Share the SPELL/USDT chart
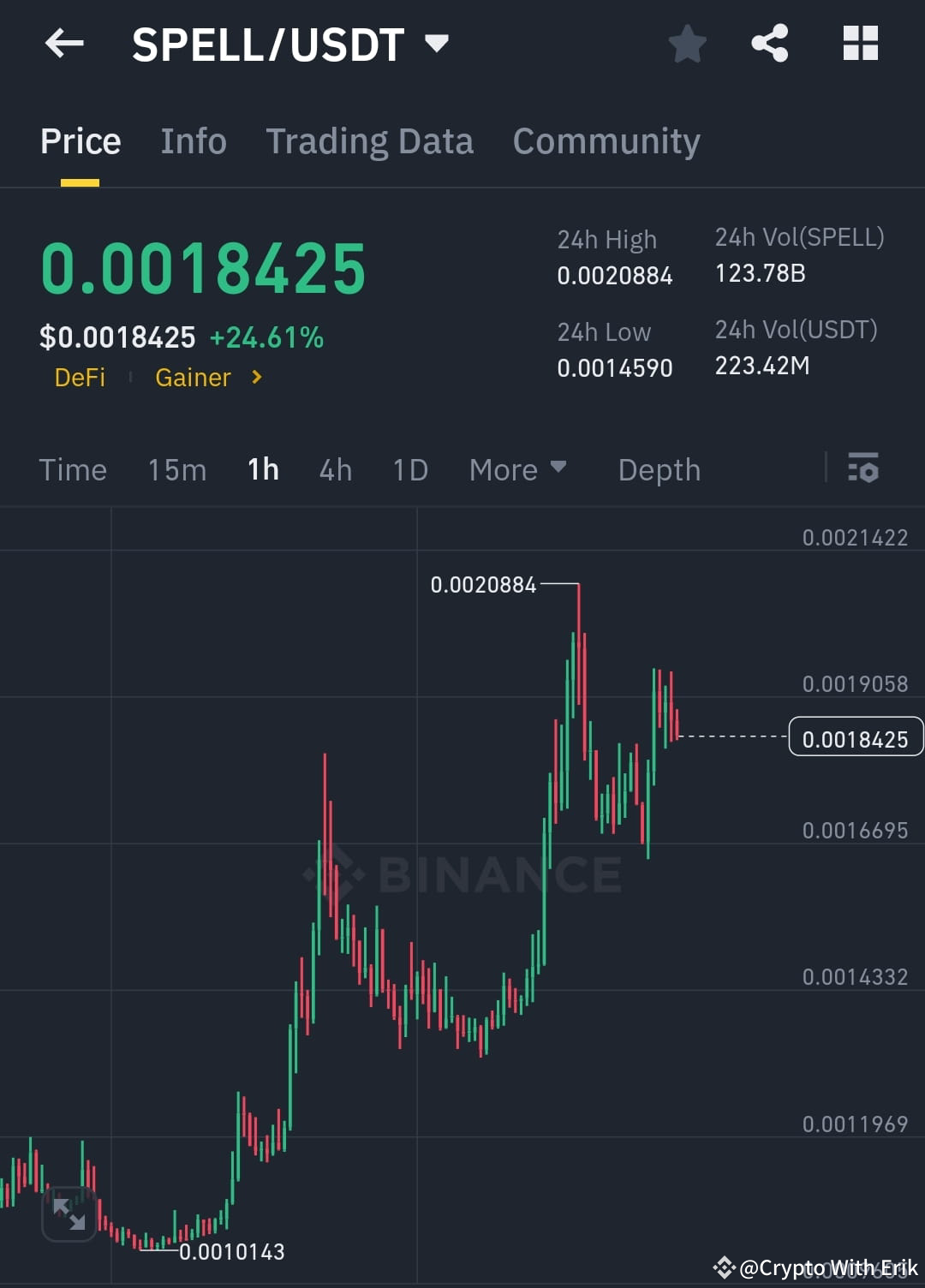Screen dimensions: 925x1288 (769, 42)
